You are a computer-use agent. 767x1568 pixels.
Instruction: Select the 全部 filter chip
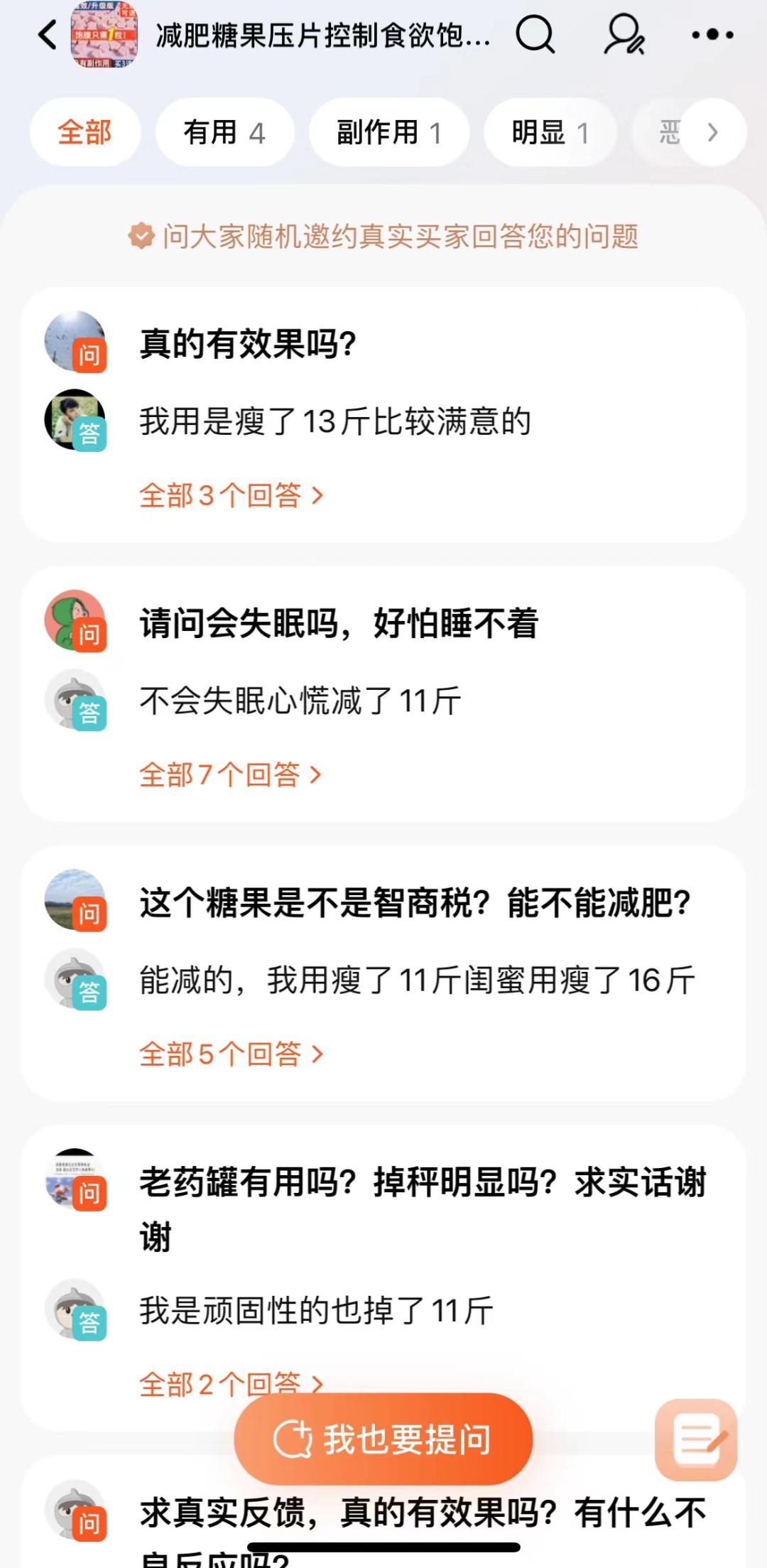click(x=85, y=133)
